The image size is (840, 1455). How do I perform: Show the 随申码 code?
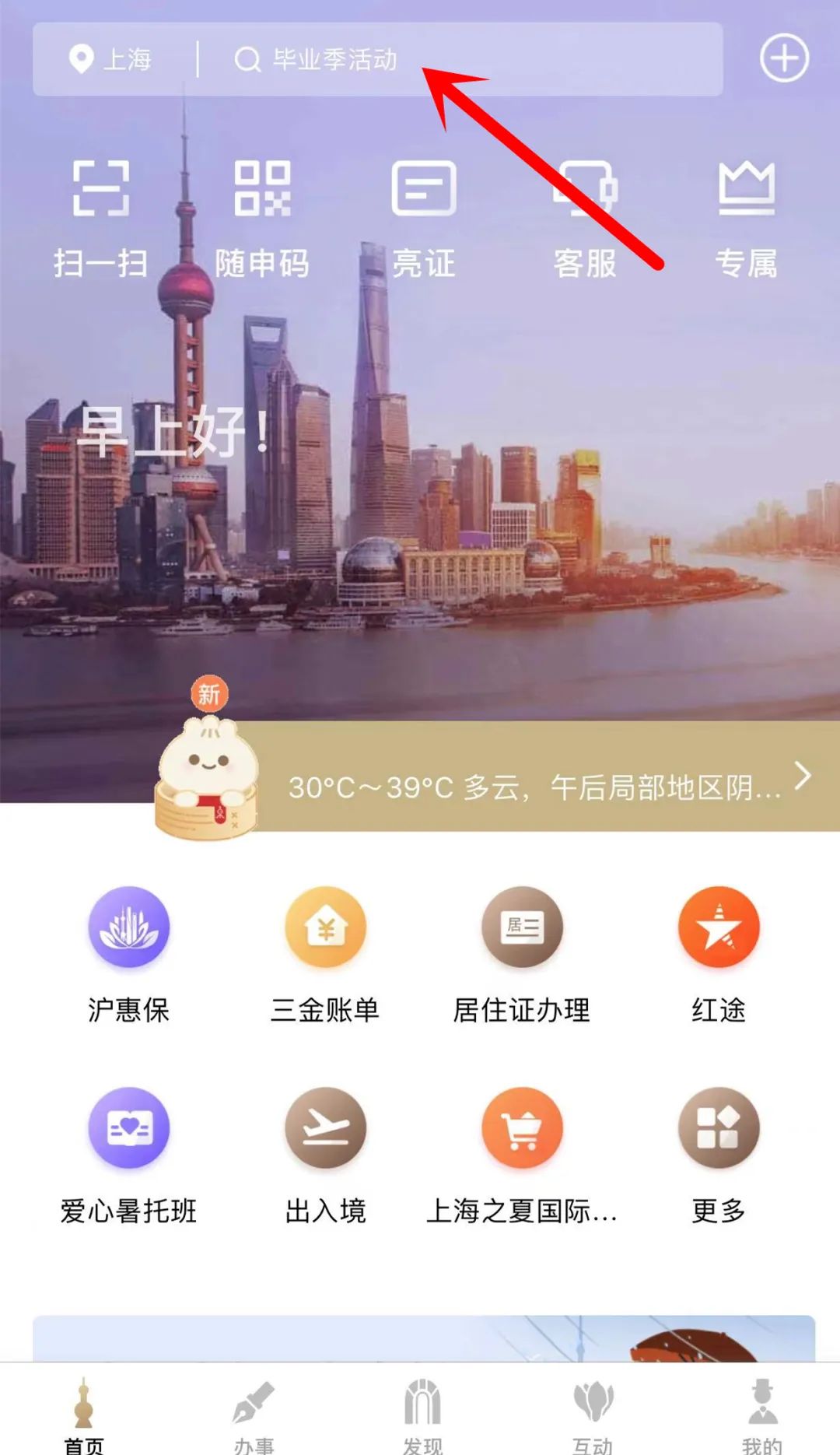point(262,218)
